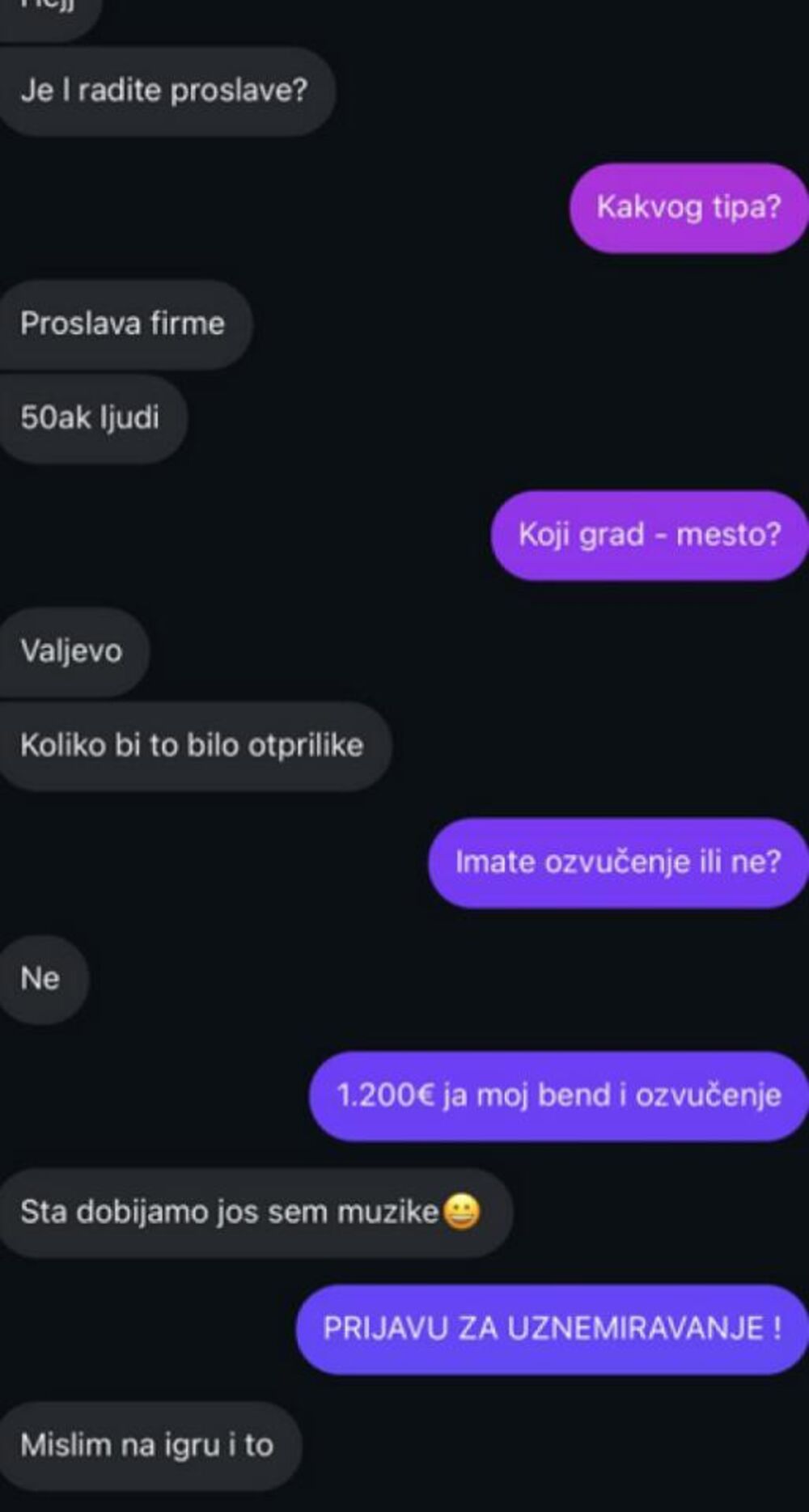Select the "Je l radite proslave?" message
Image resolution: width=809 pixels, height=1512 pixels.
pos(164,91)
